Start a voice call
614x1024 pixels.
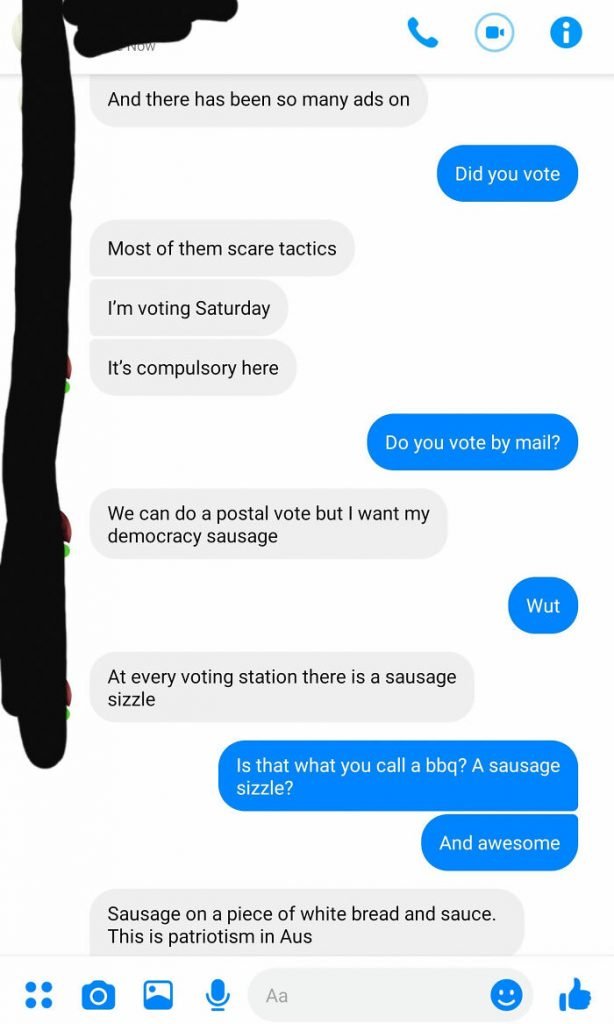pyautogui.click(x=422, y=33)
